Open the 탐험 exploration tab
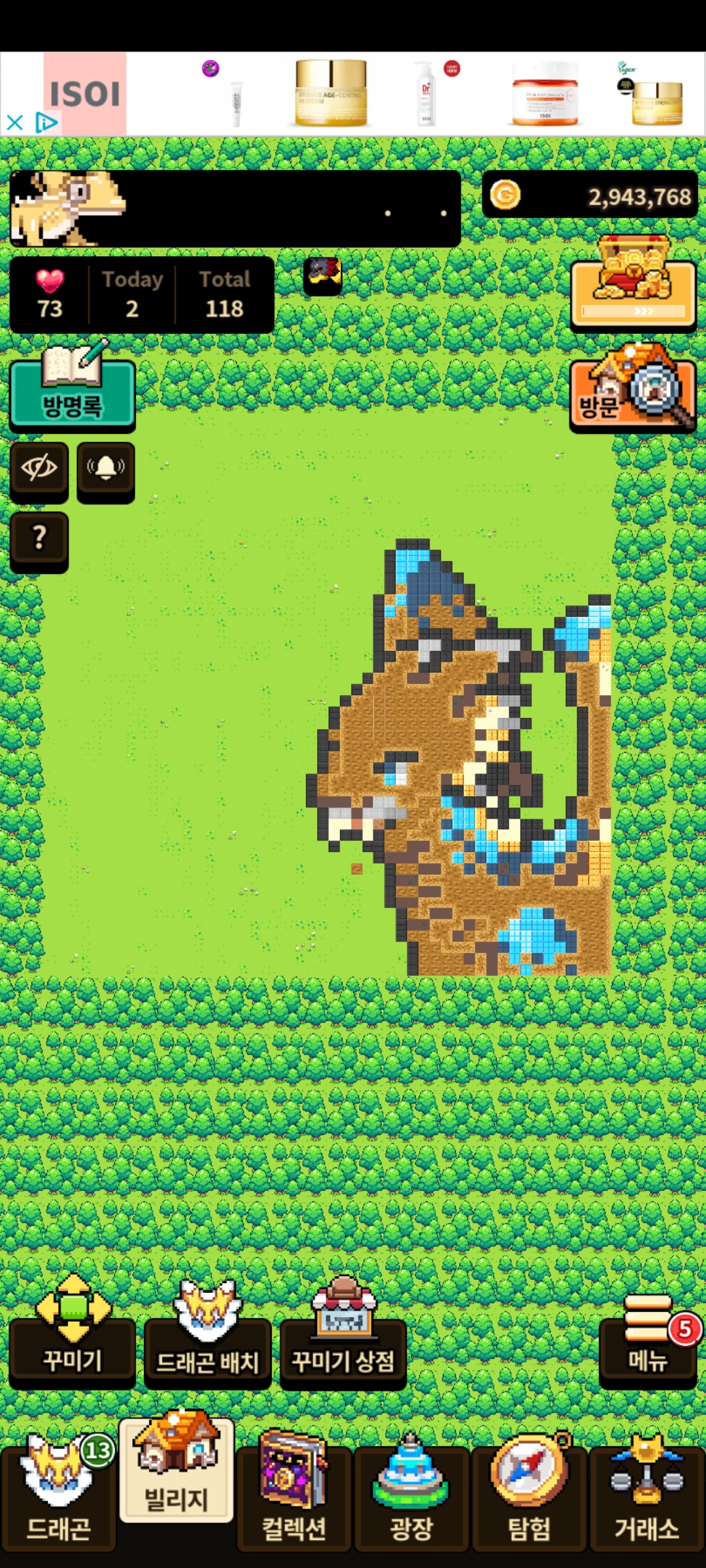Screen dimensions: 706x1568 click(x=529, y=1492)
